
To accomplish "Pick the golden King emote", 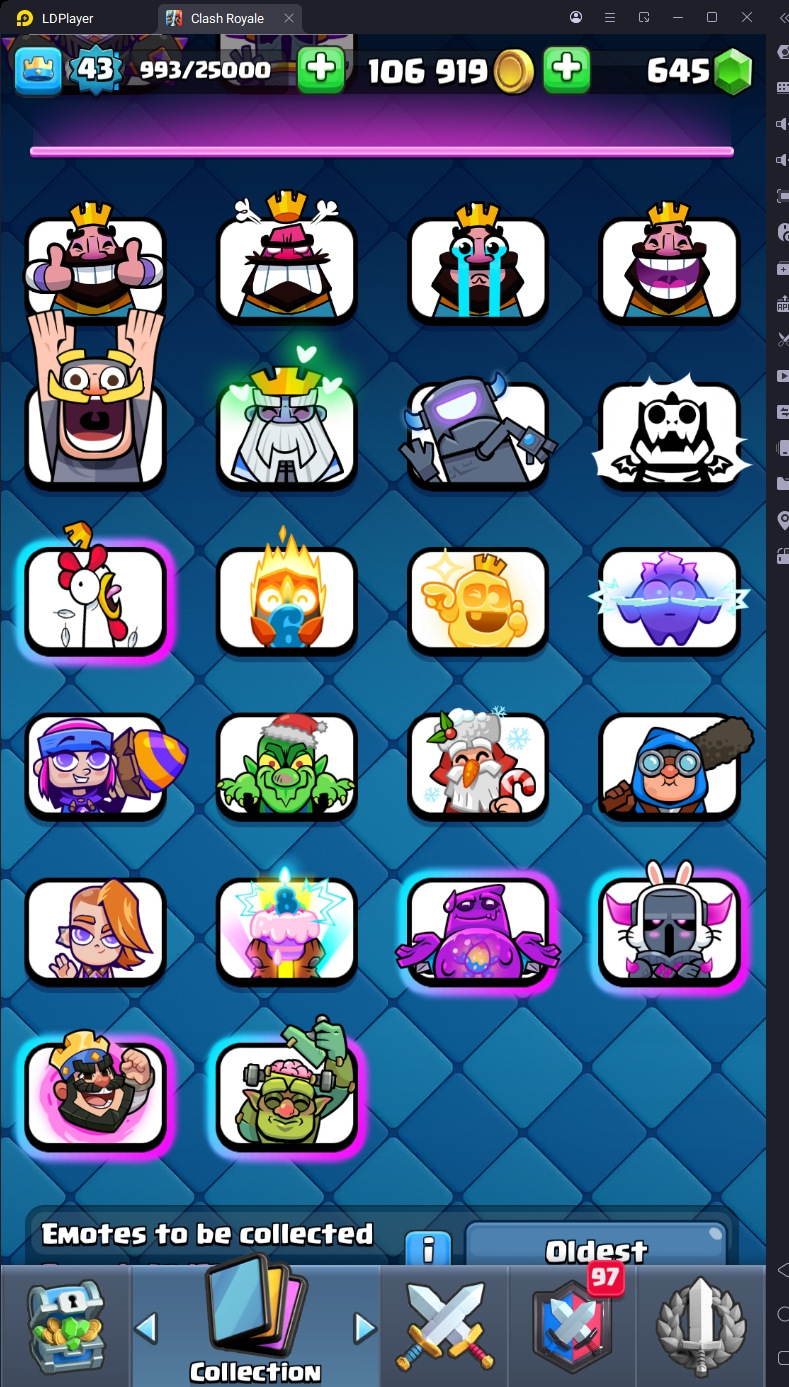I will (x=478, y=600).
